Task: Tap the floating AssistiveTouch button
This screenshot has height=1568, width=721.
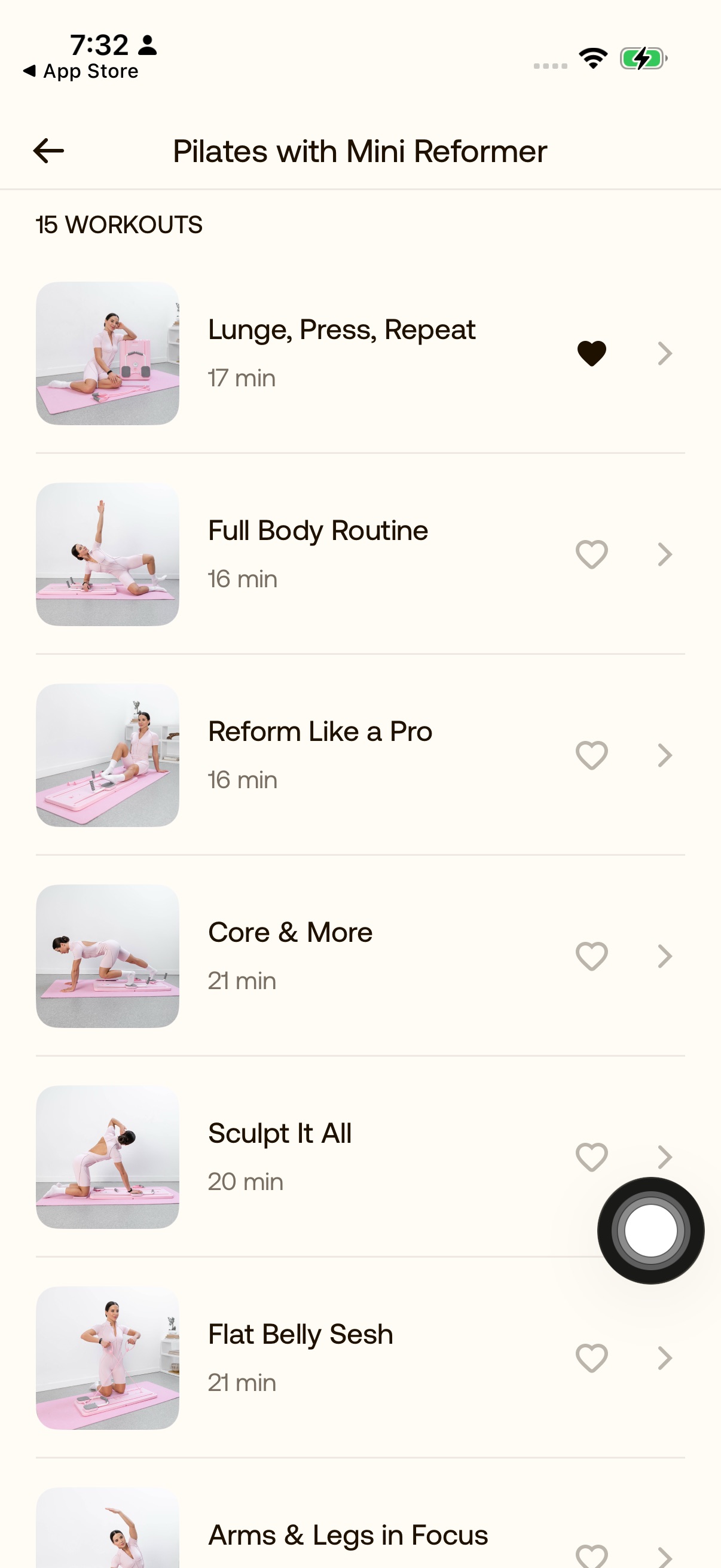Action: 650,1230
